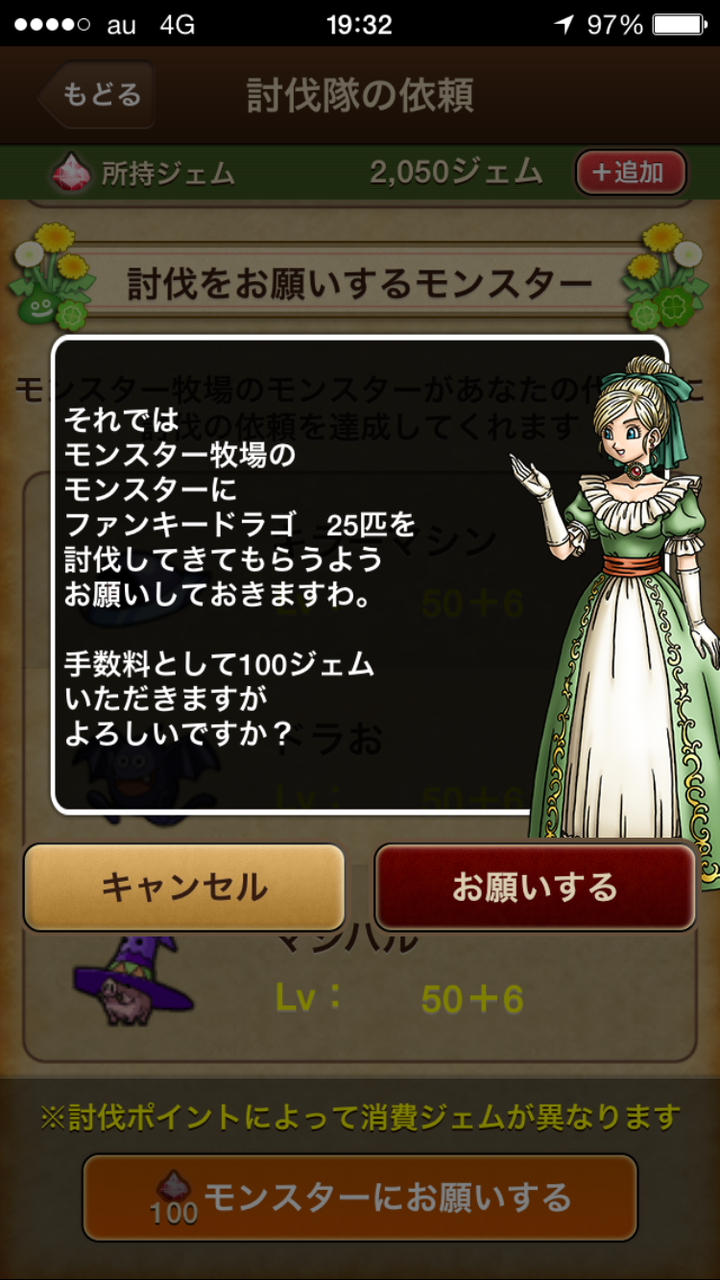Tap ＋追加 to purchase more gems
The height and width of the screenshot is (1280, 720).
(x=631, y=172)
